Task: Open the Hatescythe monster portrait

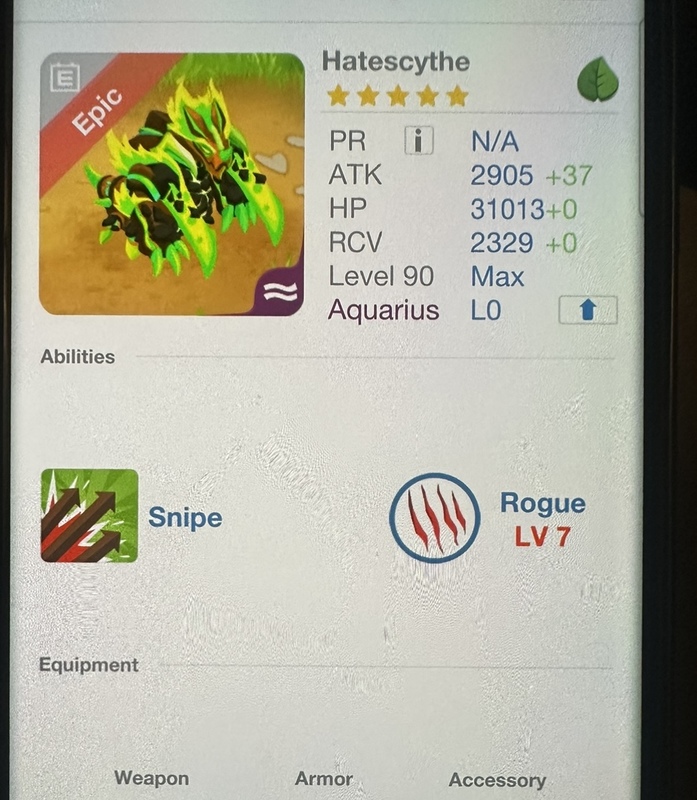Action: click(x=171, y=184)
